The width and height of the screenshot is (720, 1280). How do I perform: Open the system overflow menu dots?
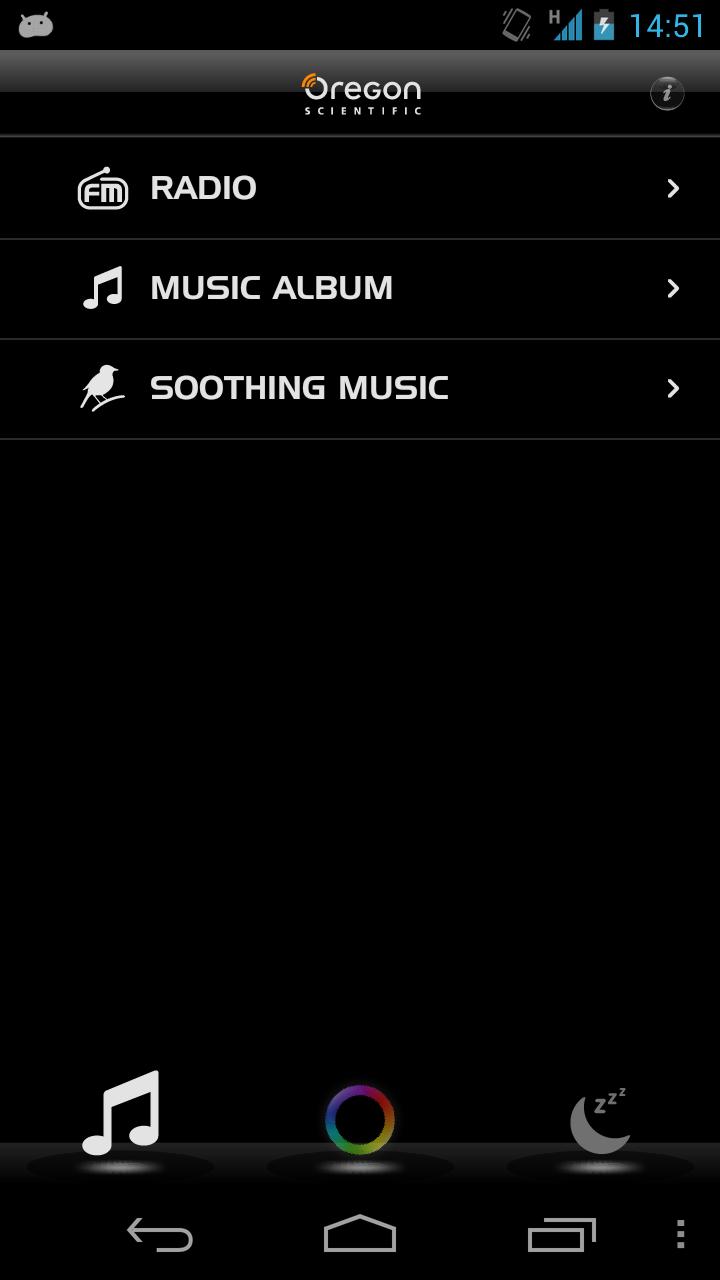point(680,1235)
